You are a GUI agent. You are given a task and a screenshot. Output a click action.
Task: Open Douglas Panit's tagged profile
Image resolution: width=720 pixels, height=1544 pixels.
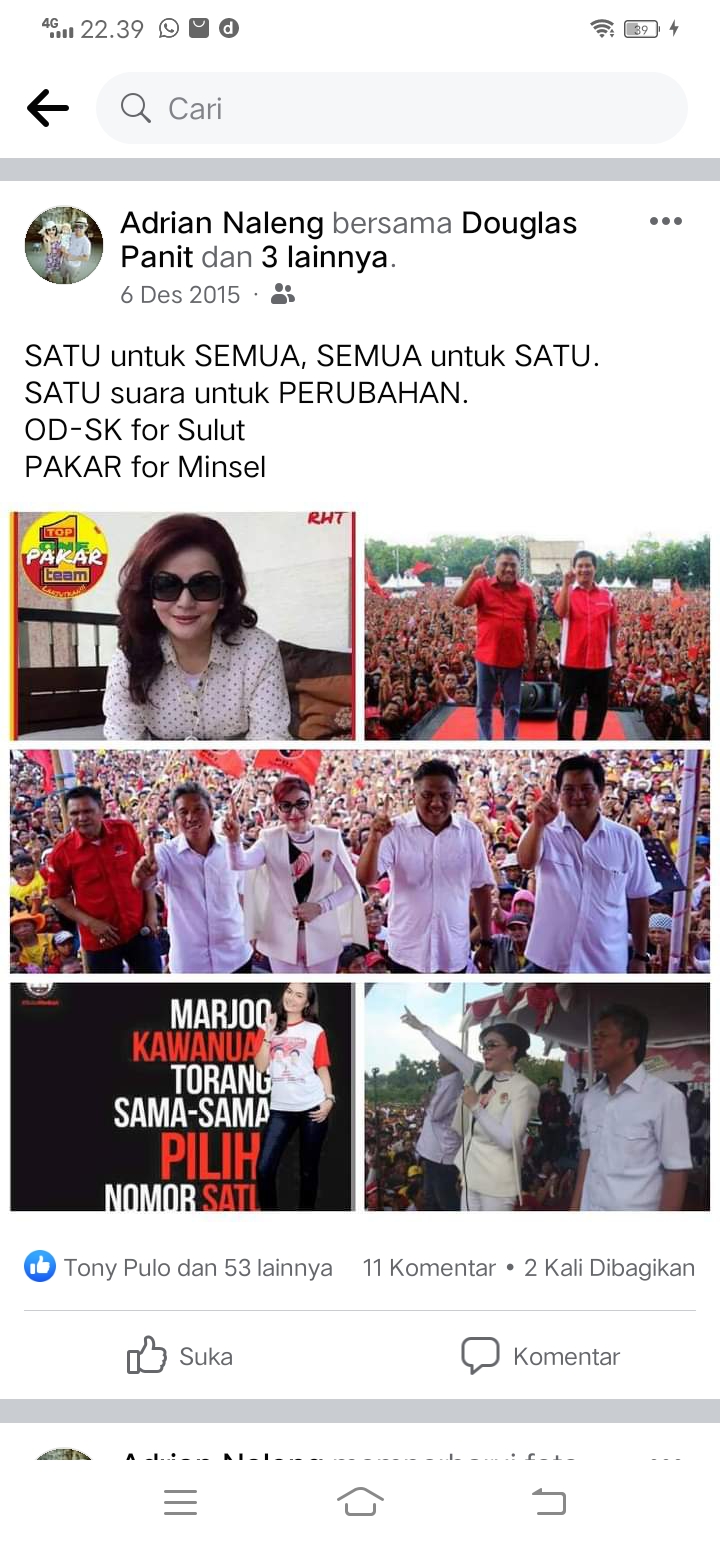518,223
